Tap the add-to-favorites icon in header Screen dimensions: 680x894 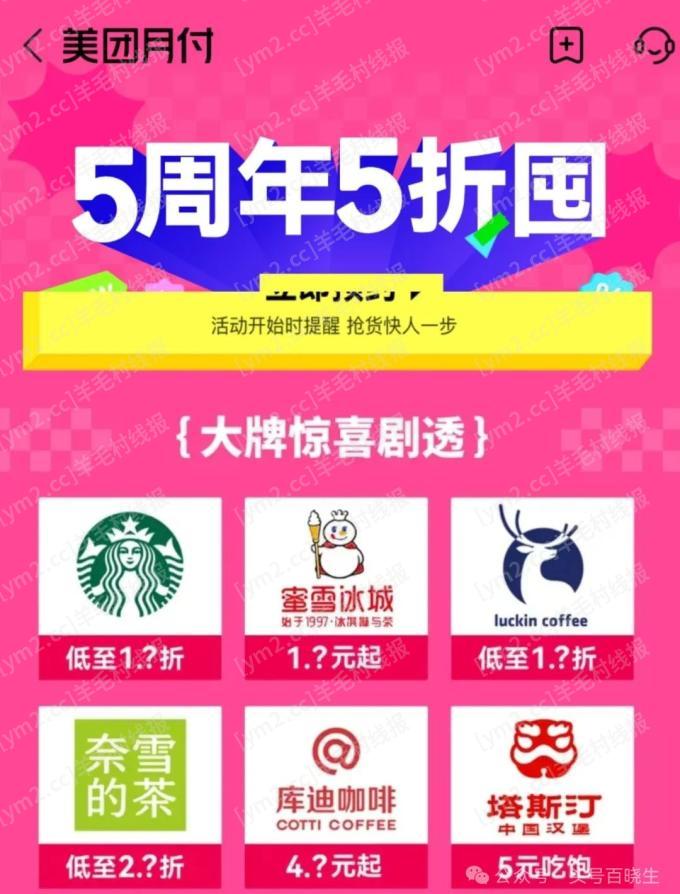(x=566, y=45)
